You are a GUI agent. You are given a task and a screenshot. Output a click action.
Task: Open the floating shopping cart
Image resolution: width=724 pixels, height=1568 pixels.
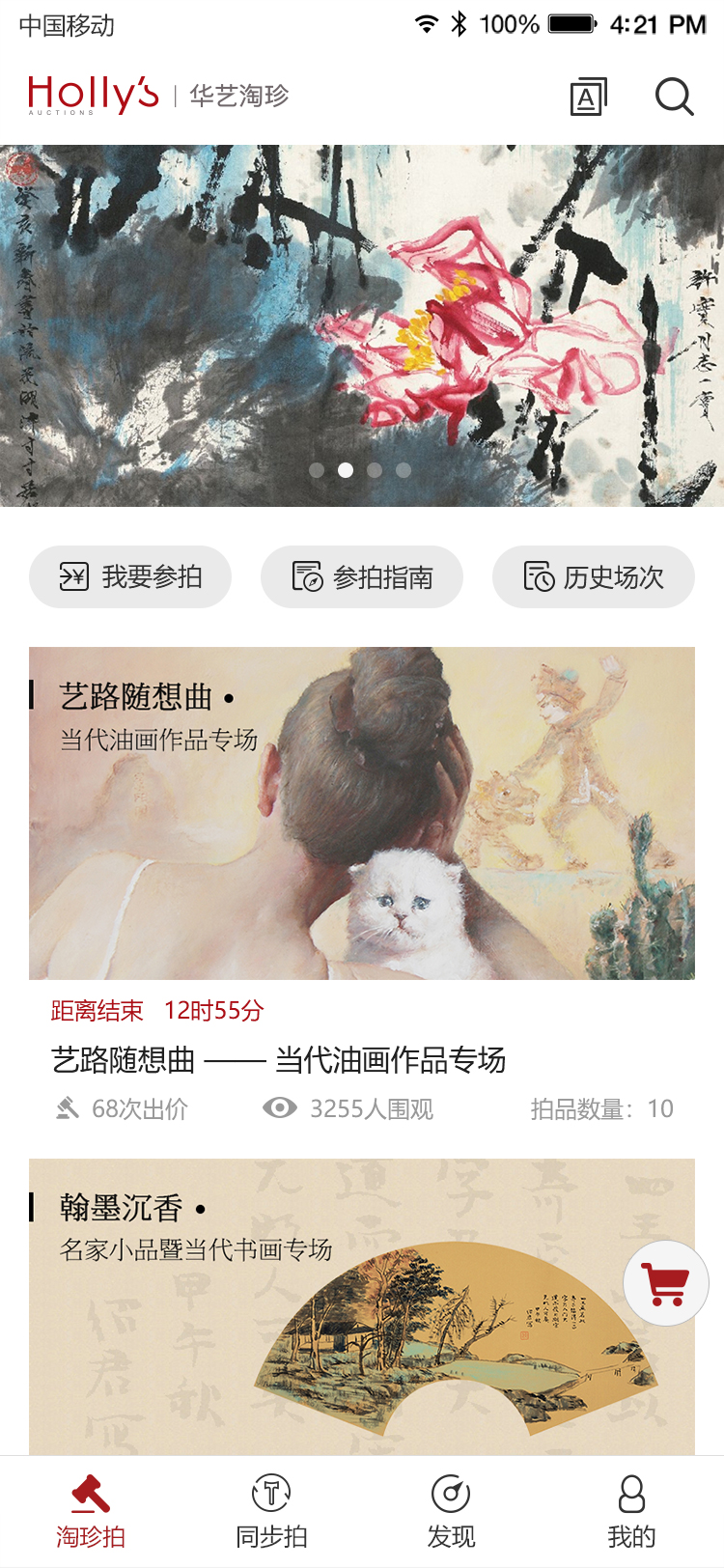(x=666, y=1283)
